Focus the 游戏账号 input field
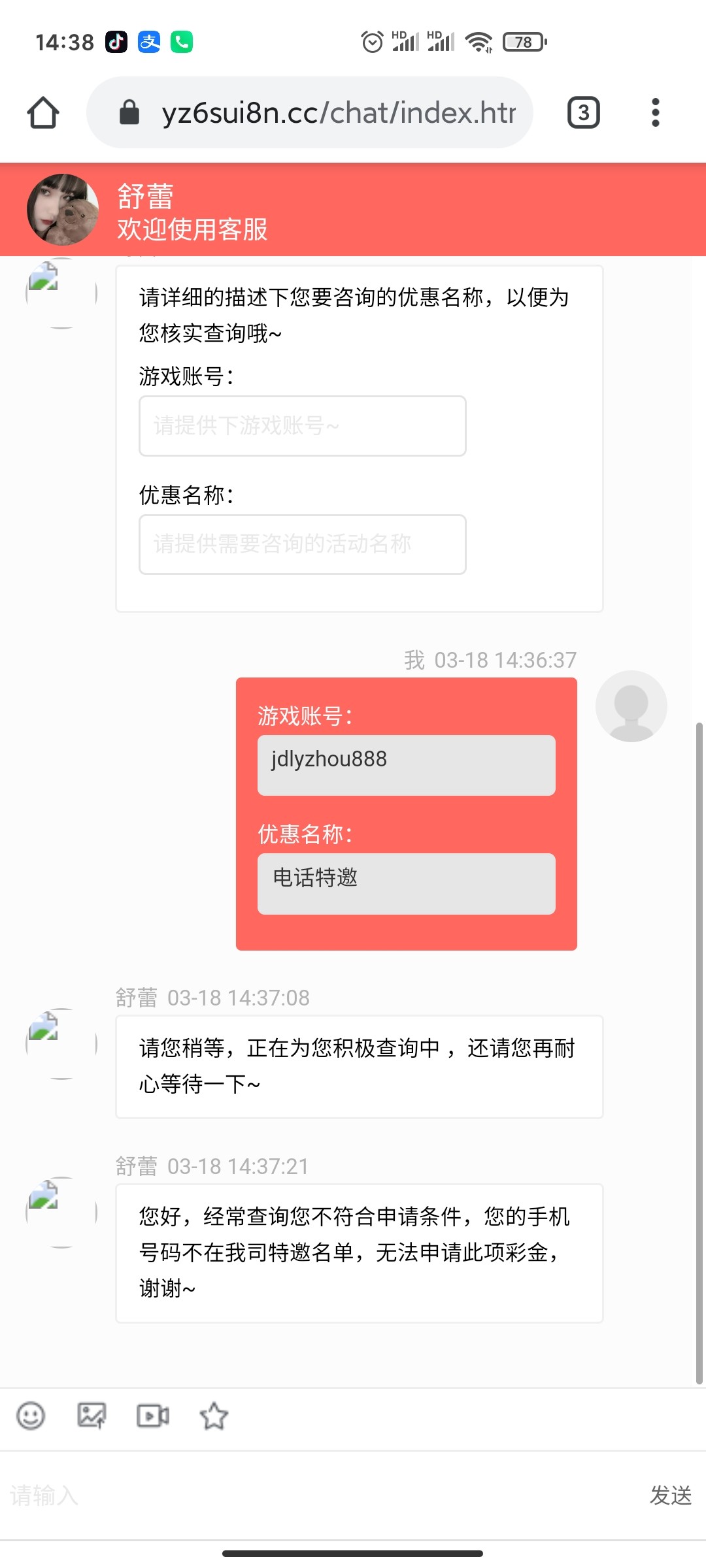706x1568 pixels. click(301, 425)
